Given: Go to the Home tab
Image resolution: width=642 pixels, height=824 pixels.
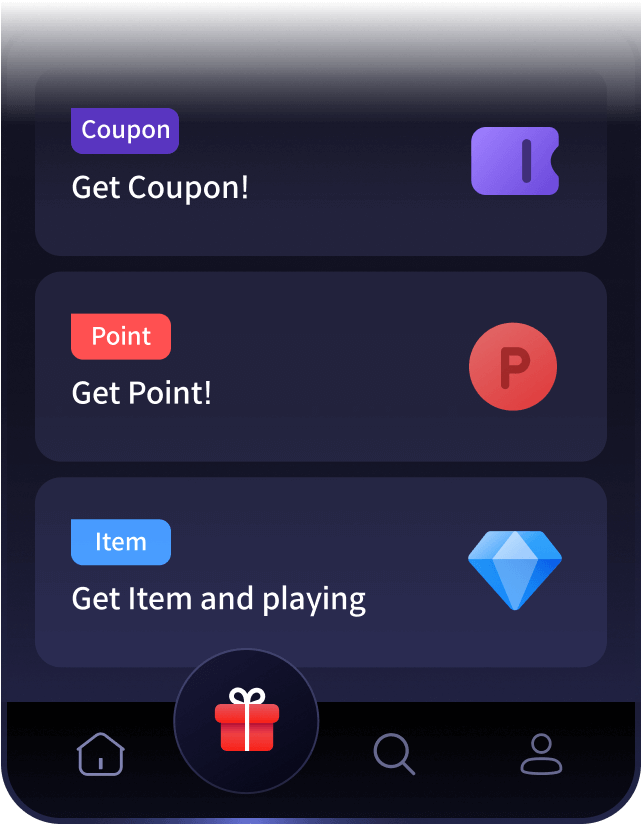Looking at the screenshot, I should pyautogui.click(x=101, y=753).
